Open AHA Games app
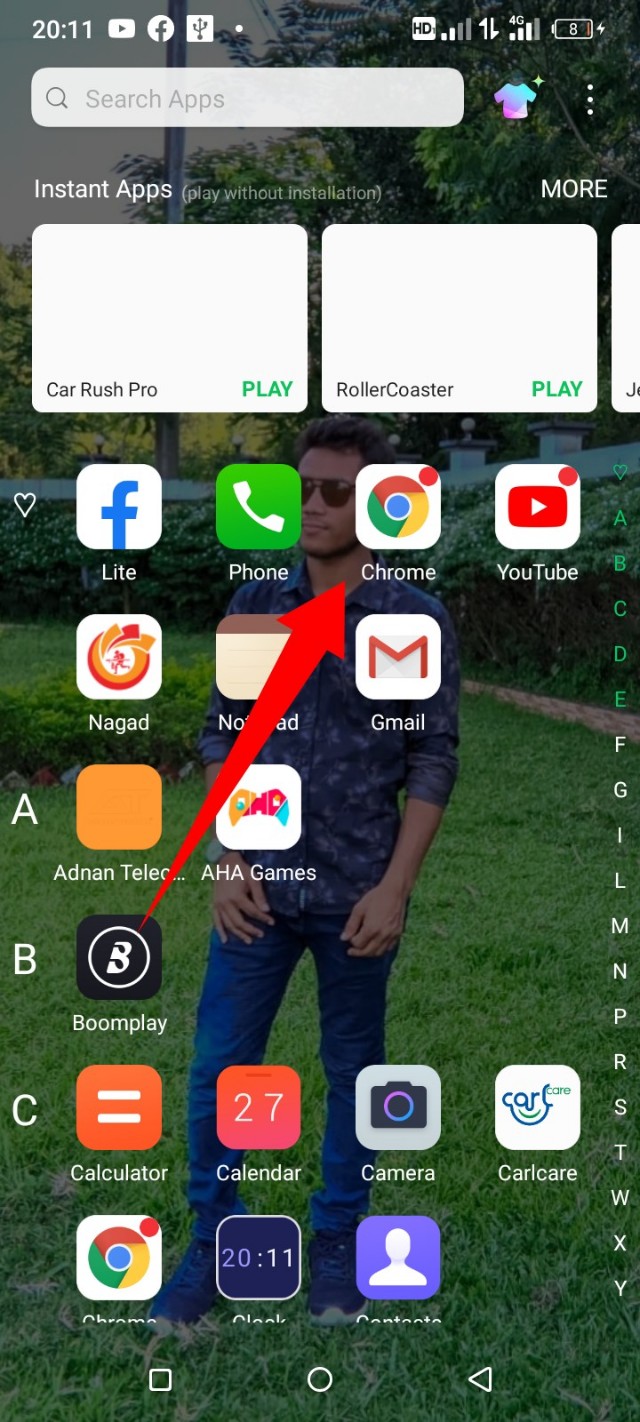Viewport: 640px width, 1422px height. click(x=258, y=807)
